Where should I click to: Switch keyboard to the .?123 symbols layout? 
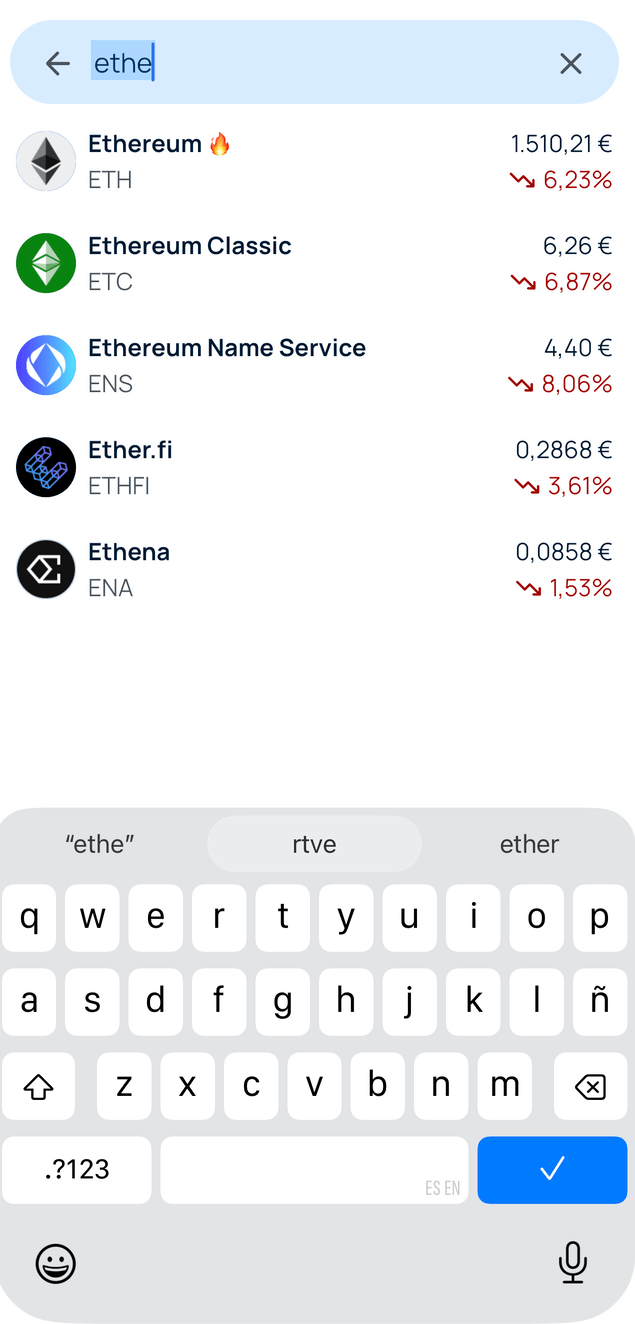(78, 1169)
